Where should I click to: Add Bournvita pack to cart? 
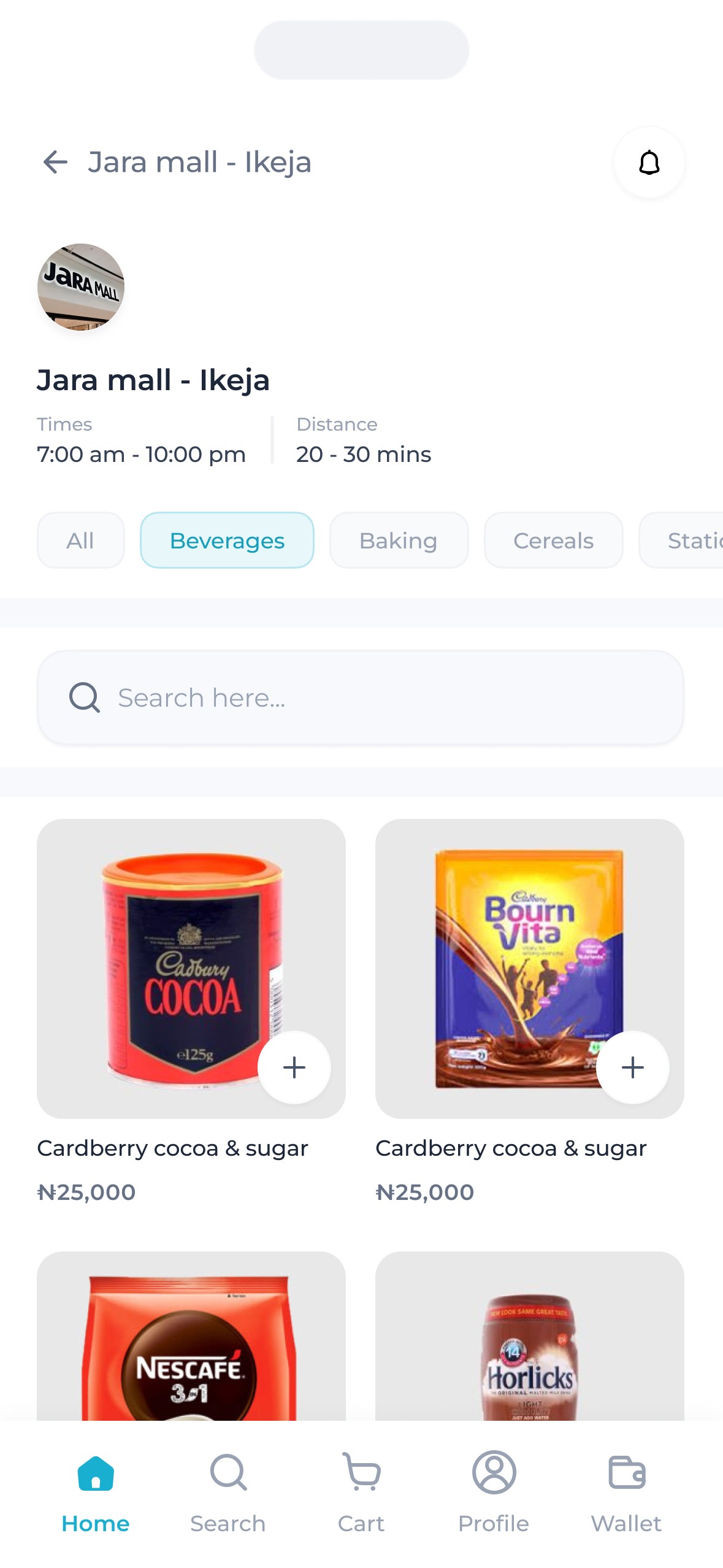tap(632, 1067)
